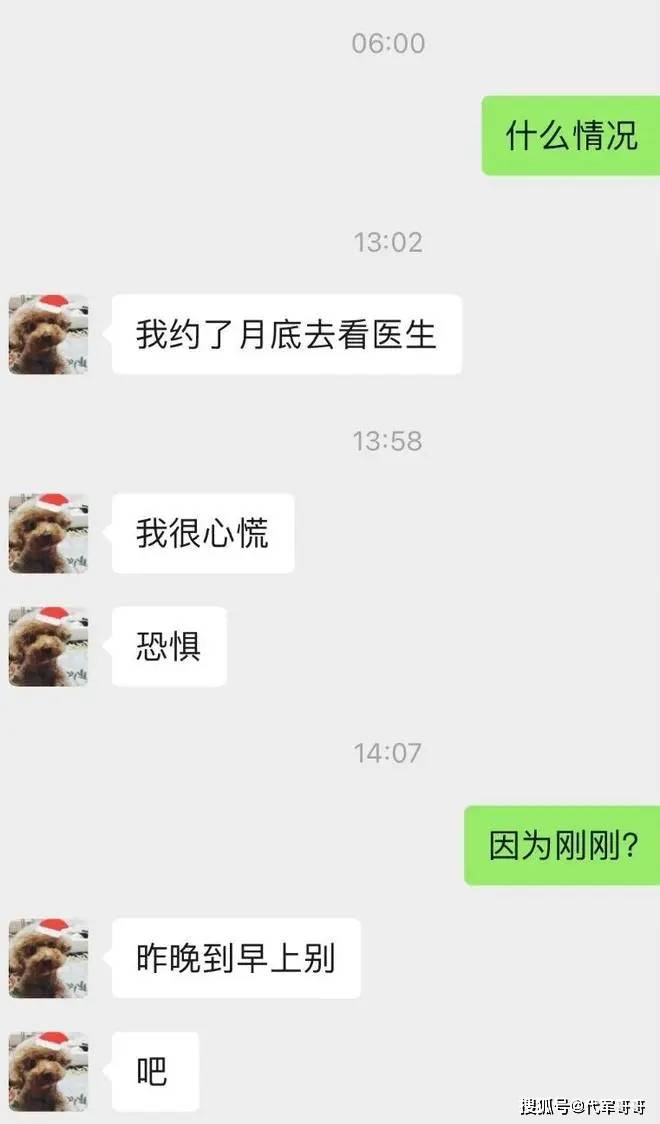The height and width of the screenshot is (1124, 660).
Task: Tap avatar beside 昨晚到早上别 message
Action: point(49,958)
